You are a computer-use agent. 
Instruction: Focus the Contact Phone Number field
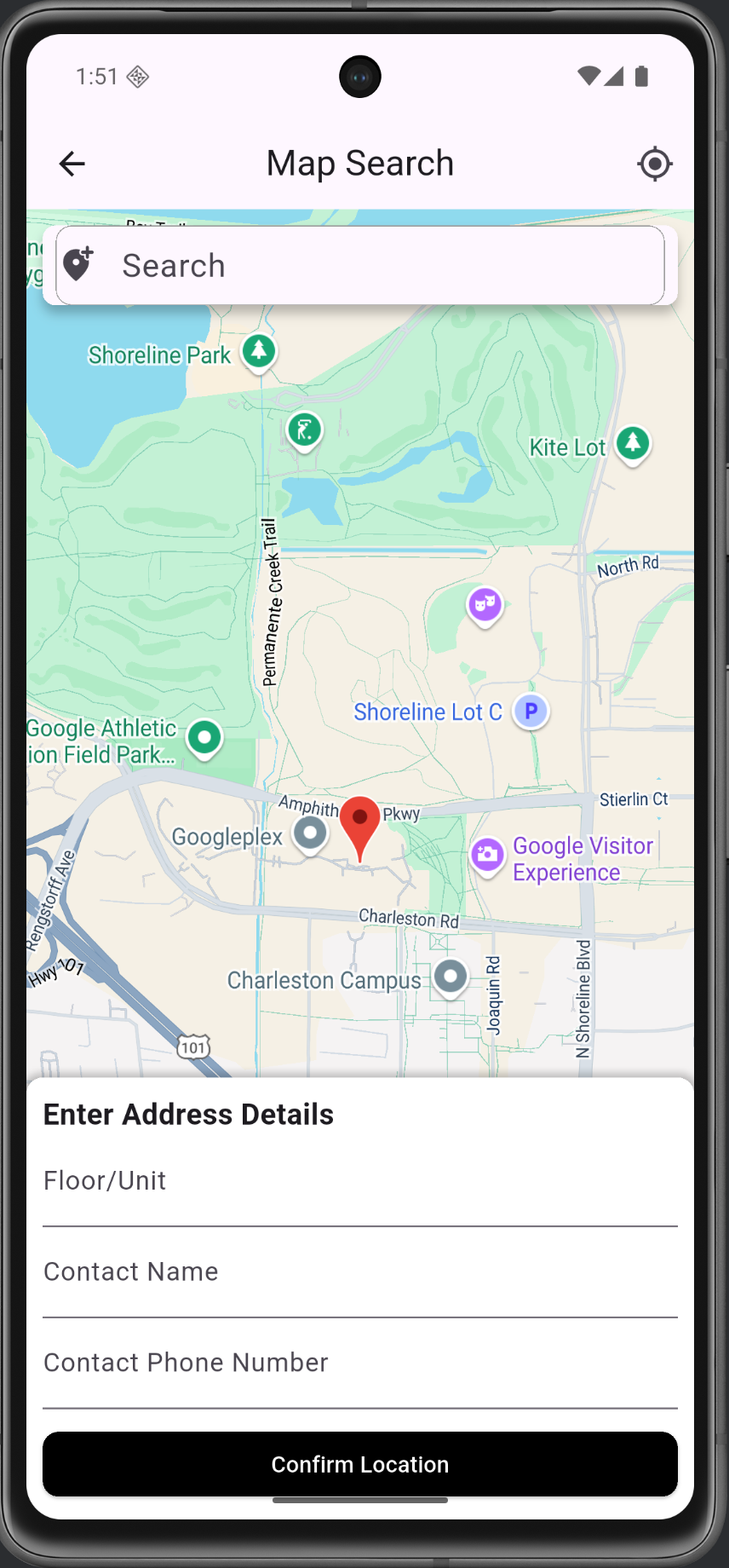pos(360,1363)
